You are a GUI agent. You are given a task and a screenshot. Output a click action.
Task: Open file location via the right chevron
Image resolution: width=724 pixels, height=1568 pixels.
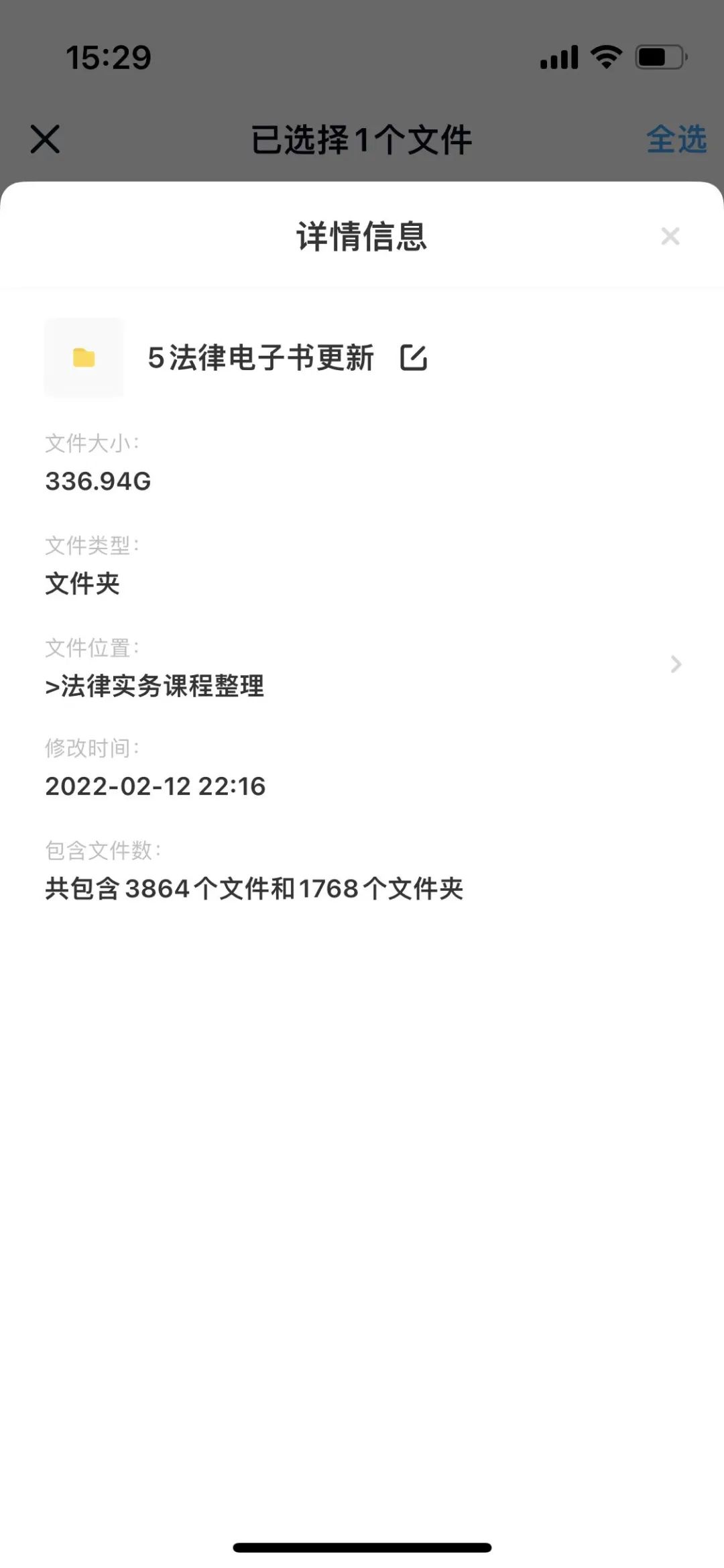tap(675, 664)
